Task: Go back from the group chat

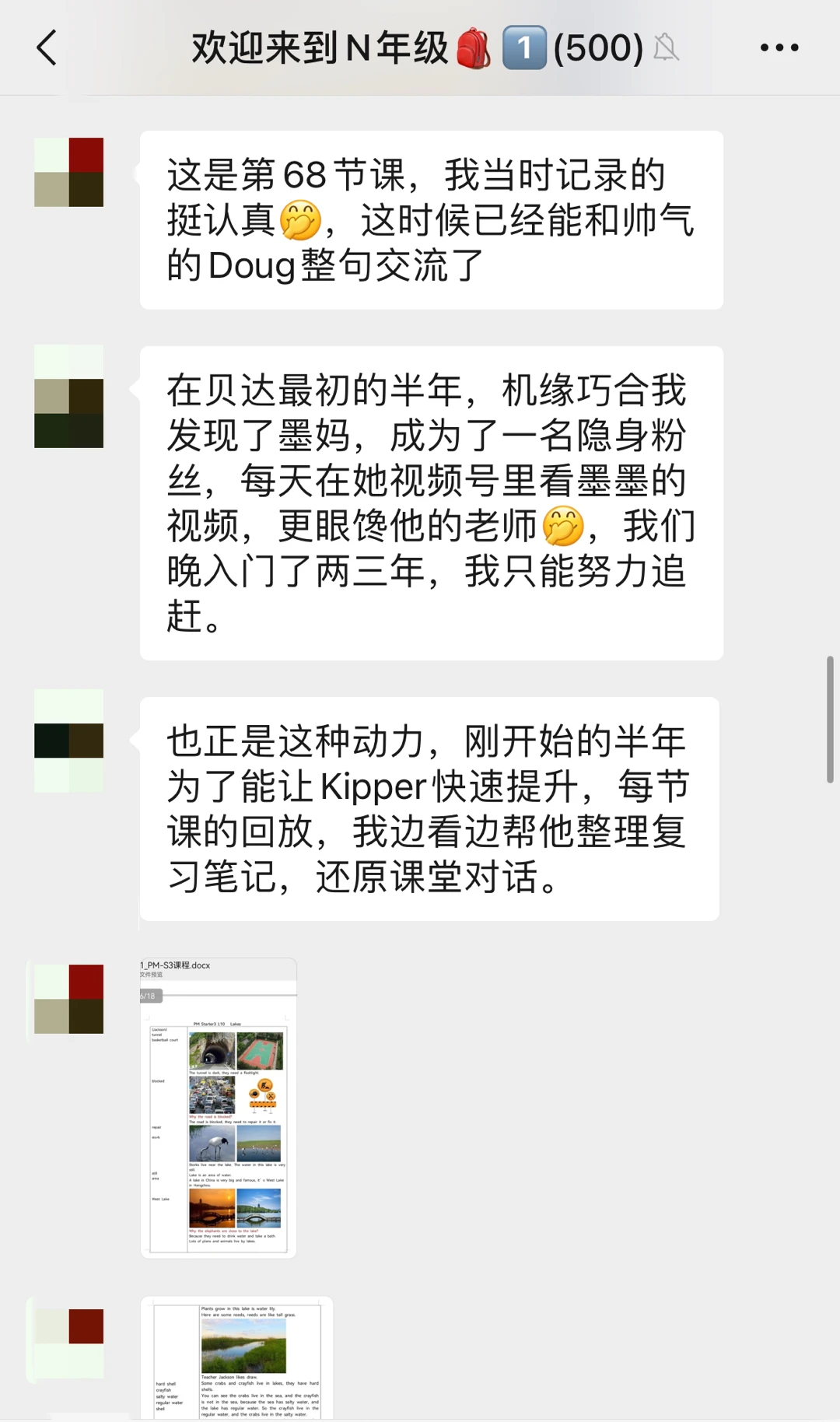Action: pos(47,47)
